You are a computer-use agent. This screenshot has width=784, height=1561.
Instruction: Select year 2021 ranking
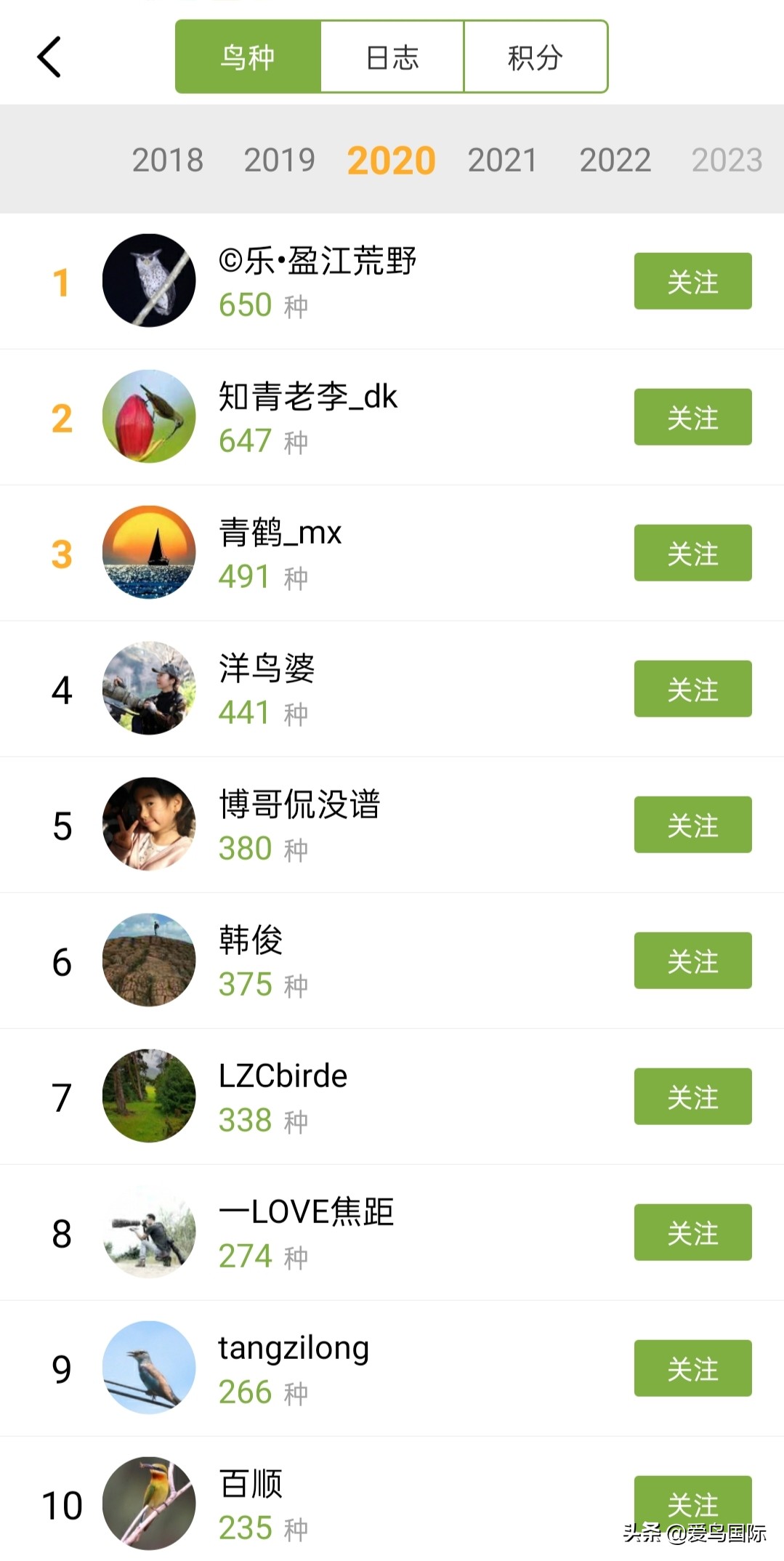(x=502, y=160)
